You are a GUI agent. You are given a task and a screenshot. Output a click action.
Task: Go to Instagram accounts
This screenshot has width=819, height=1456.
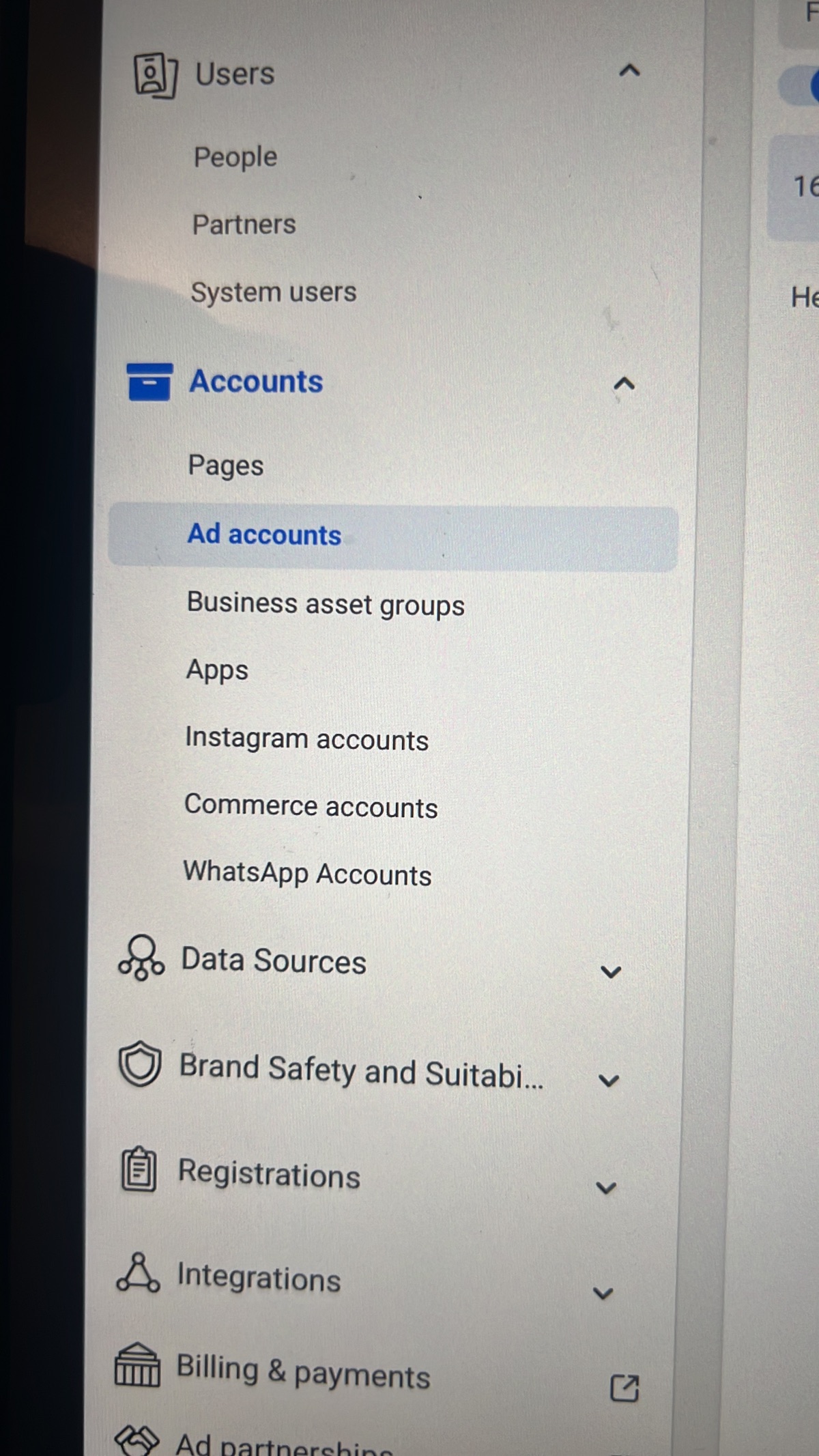[x=306, y=739]
